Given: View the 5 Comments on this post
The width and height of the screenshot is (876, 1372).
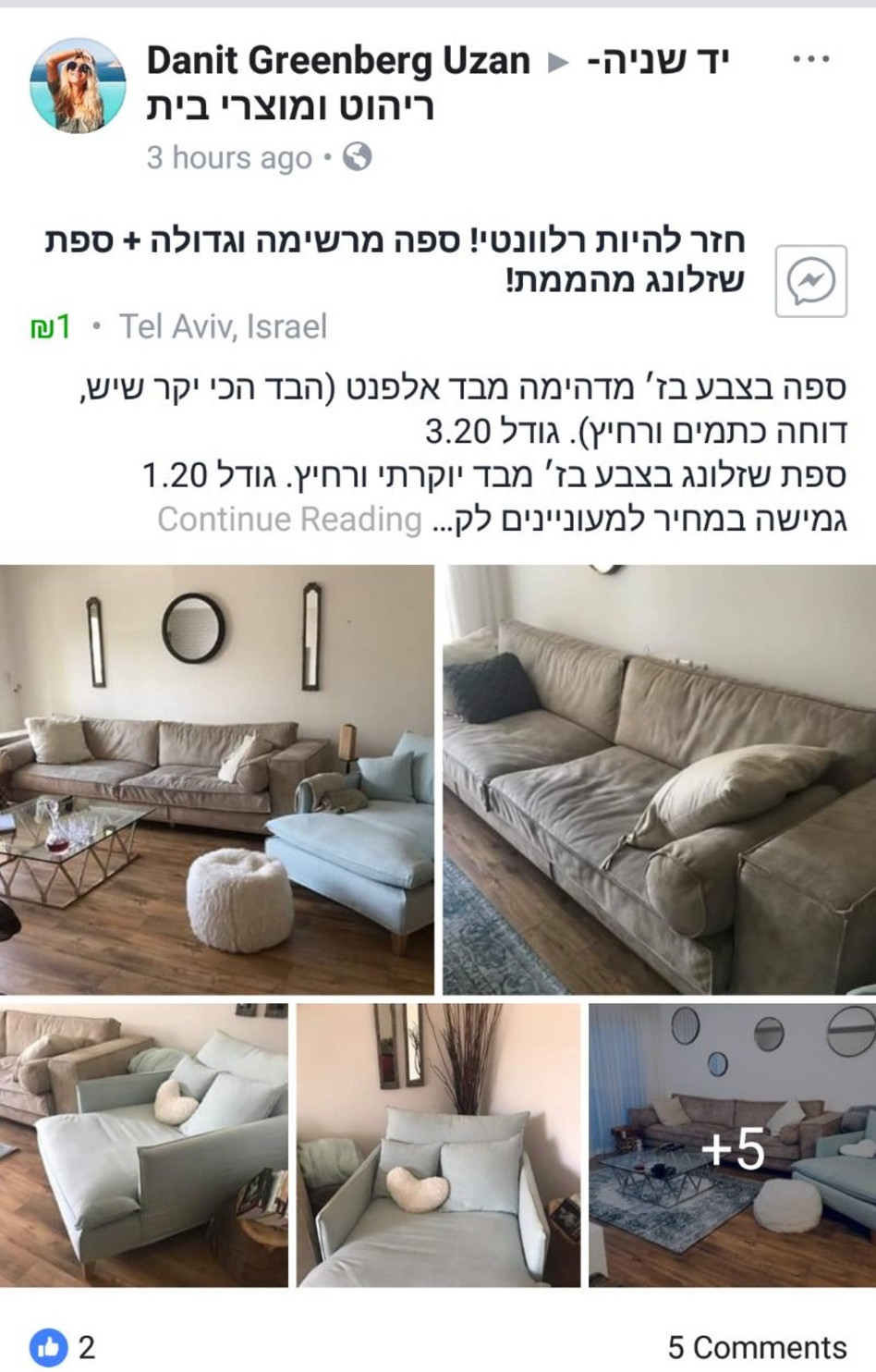Looking at the screenshot, I should (757, 1347).
